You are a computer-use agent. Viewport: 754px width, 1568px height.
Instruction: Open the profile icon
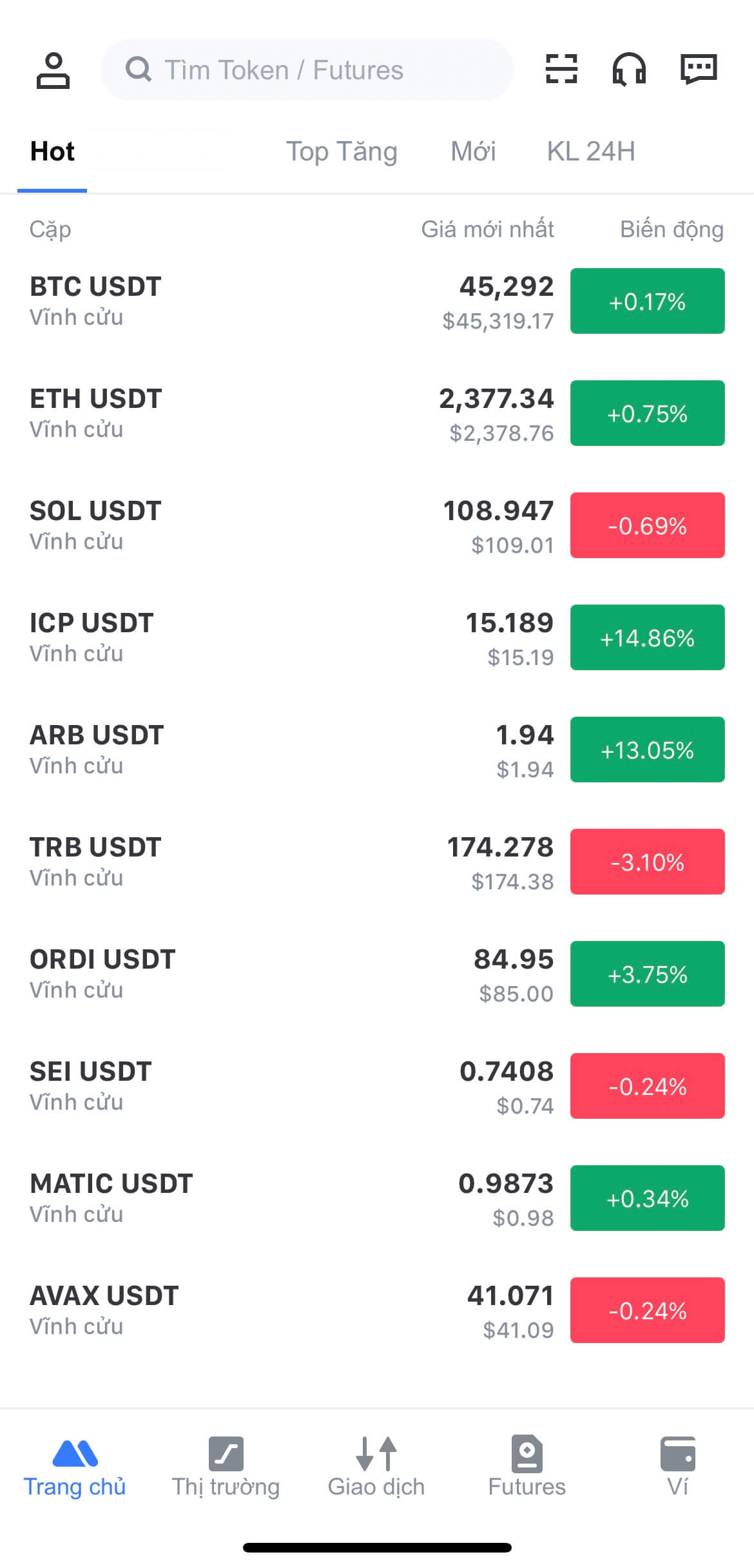coord(53,70)
